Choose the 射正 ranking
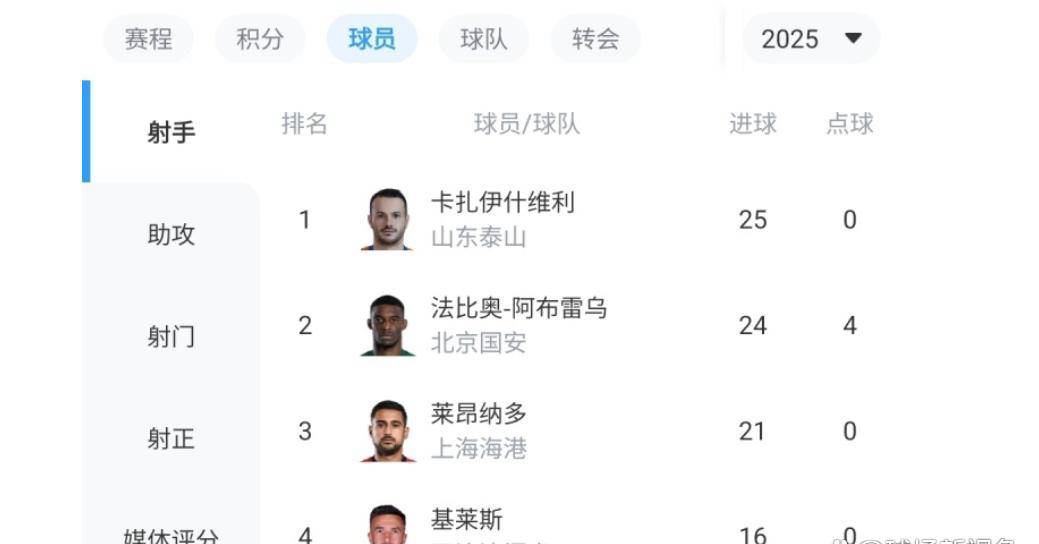This screenshot has height=544, width=1039. click(x=171, y=439)
